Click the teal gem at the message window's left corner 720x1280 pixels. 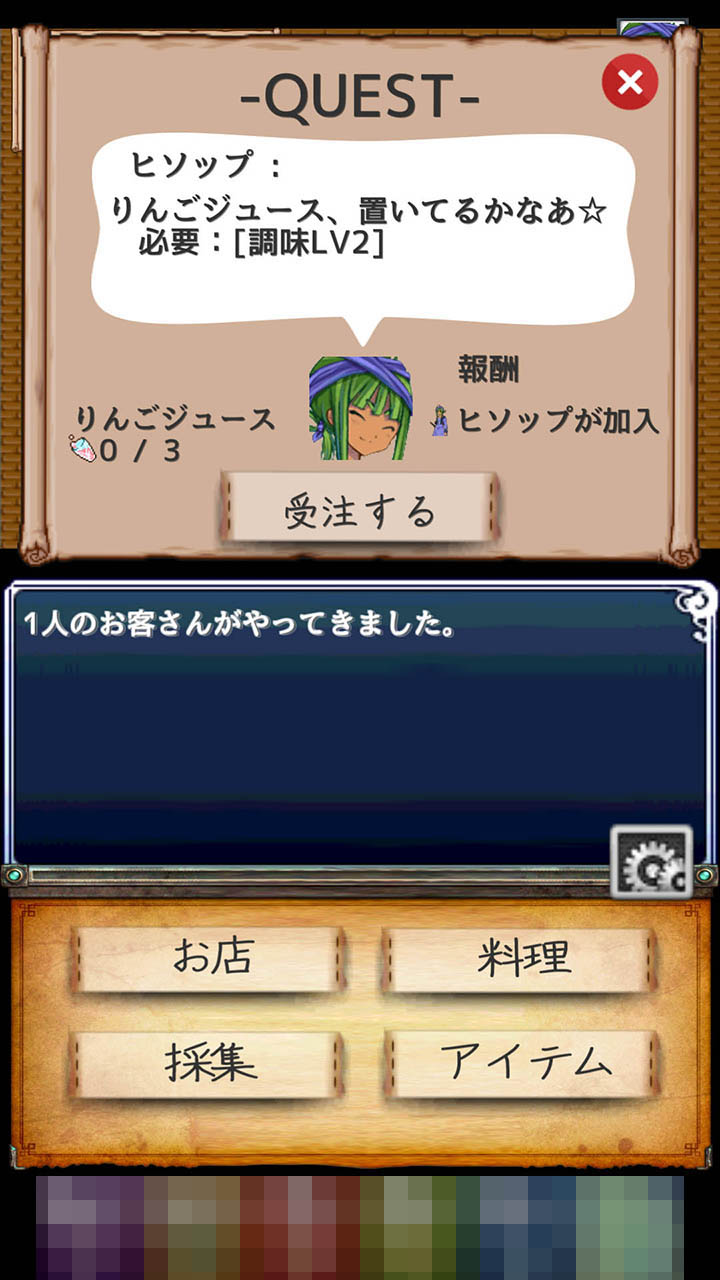(16, 872)
